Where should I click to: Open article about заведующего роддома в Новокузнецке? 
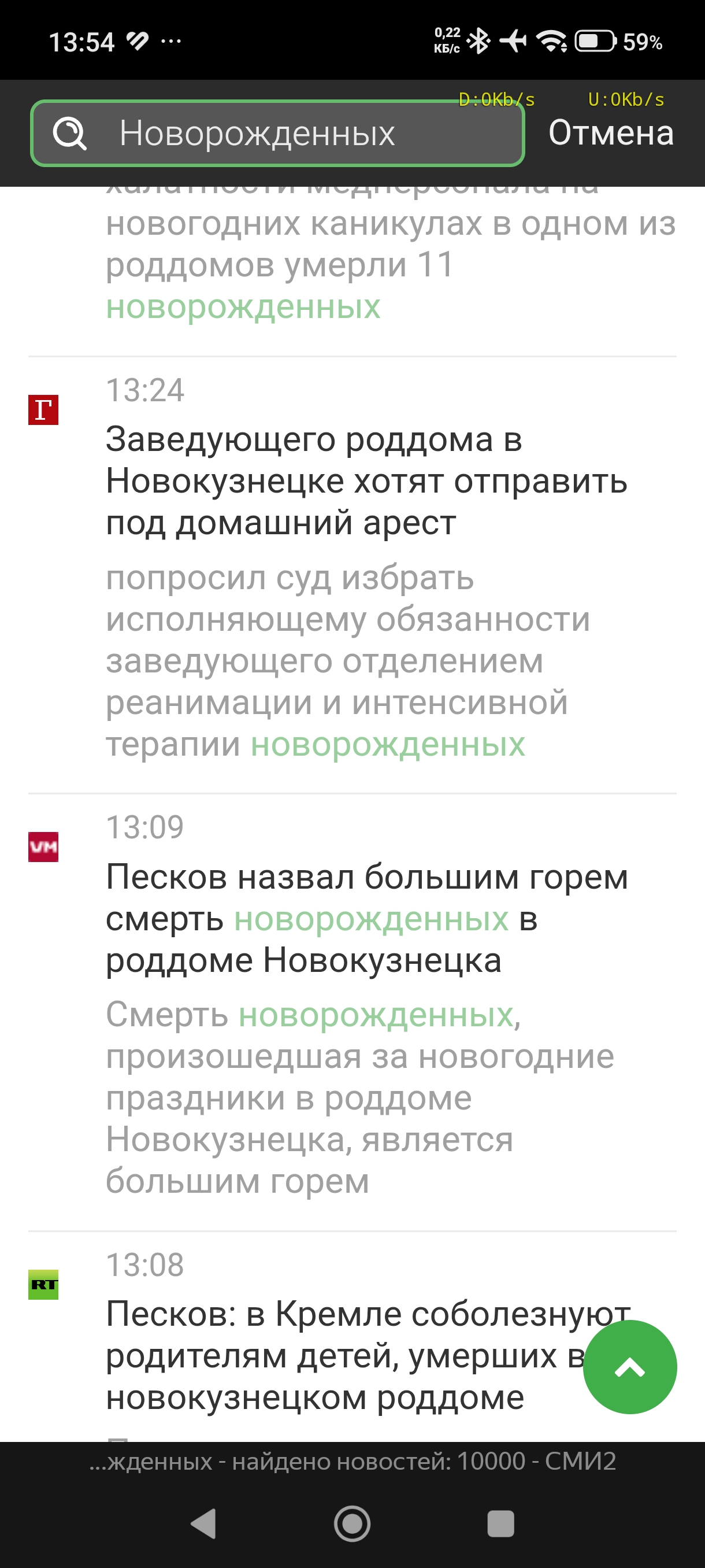pos(365,481)
